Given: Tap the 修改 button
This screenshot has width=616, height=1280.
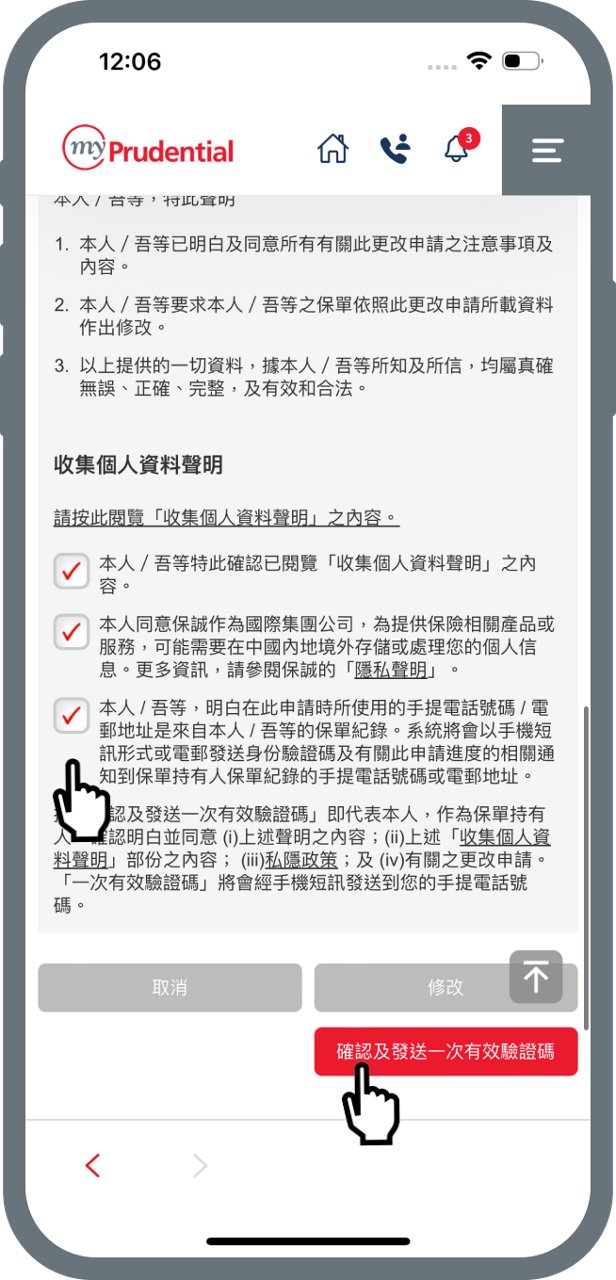Looking at the screenshot, I should pos(446,987).
